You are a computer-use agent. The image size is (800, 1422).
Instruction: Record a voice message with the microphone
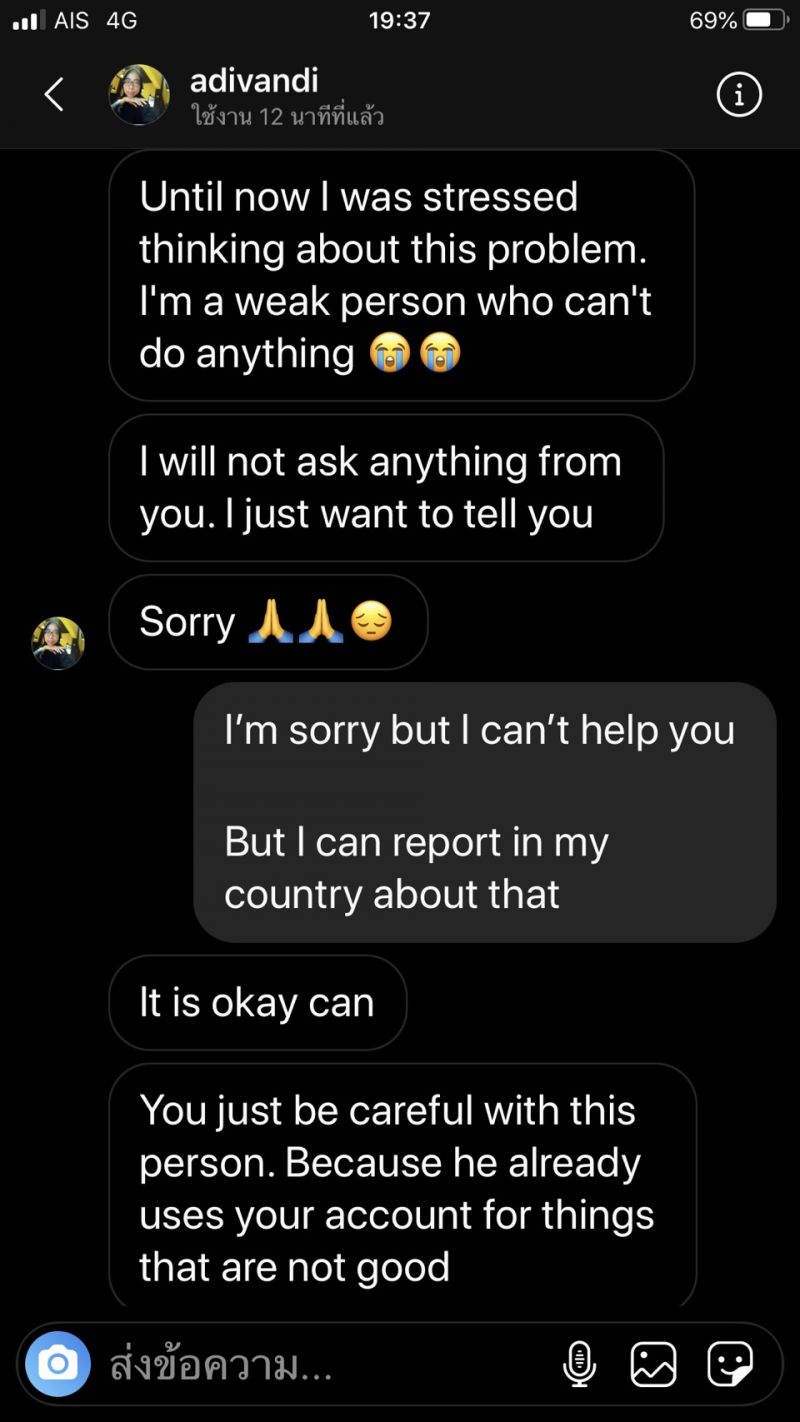click(579, 1364)
